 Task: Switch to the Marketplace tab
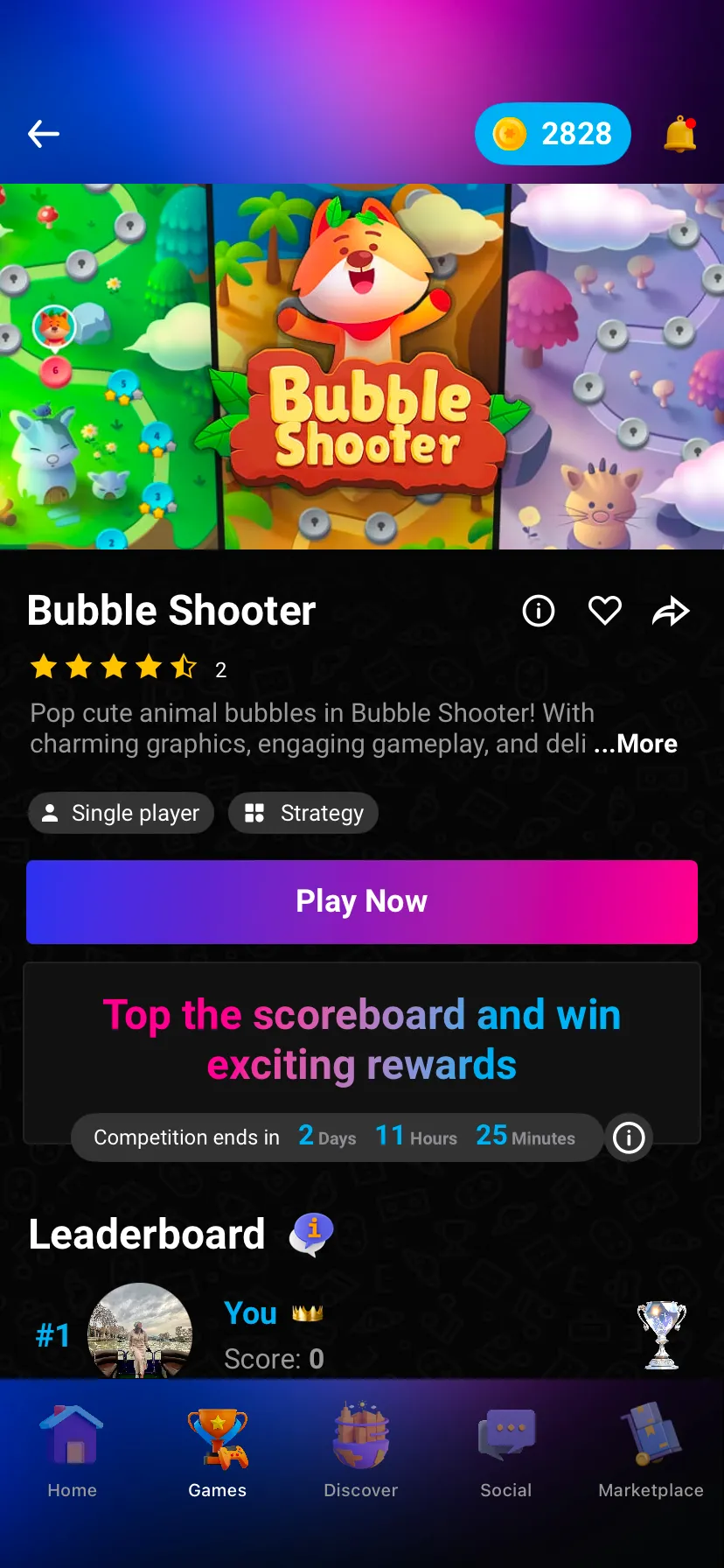tap(651, 1451)
